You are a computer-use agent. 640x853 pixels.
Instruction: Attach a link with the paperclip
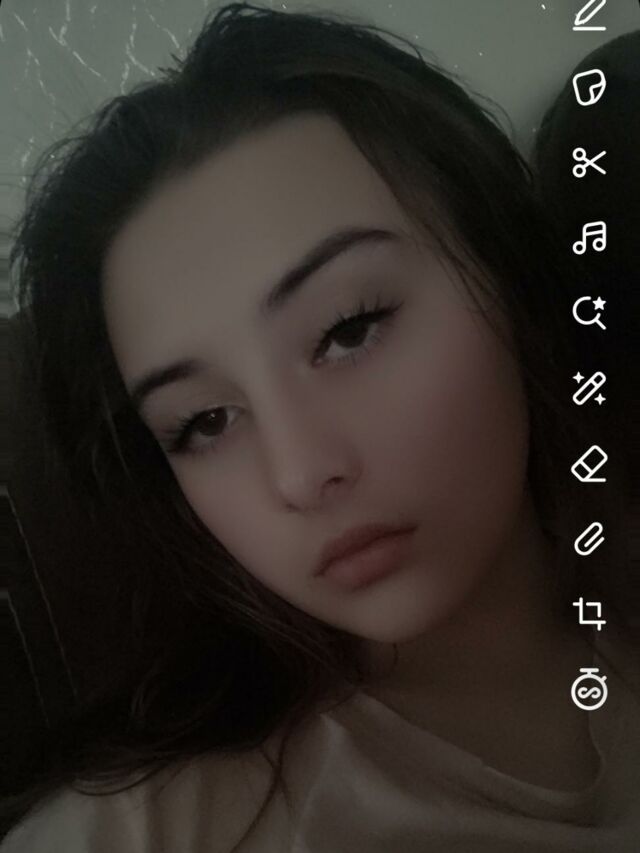pyautogui.click(x=589, y=539)
